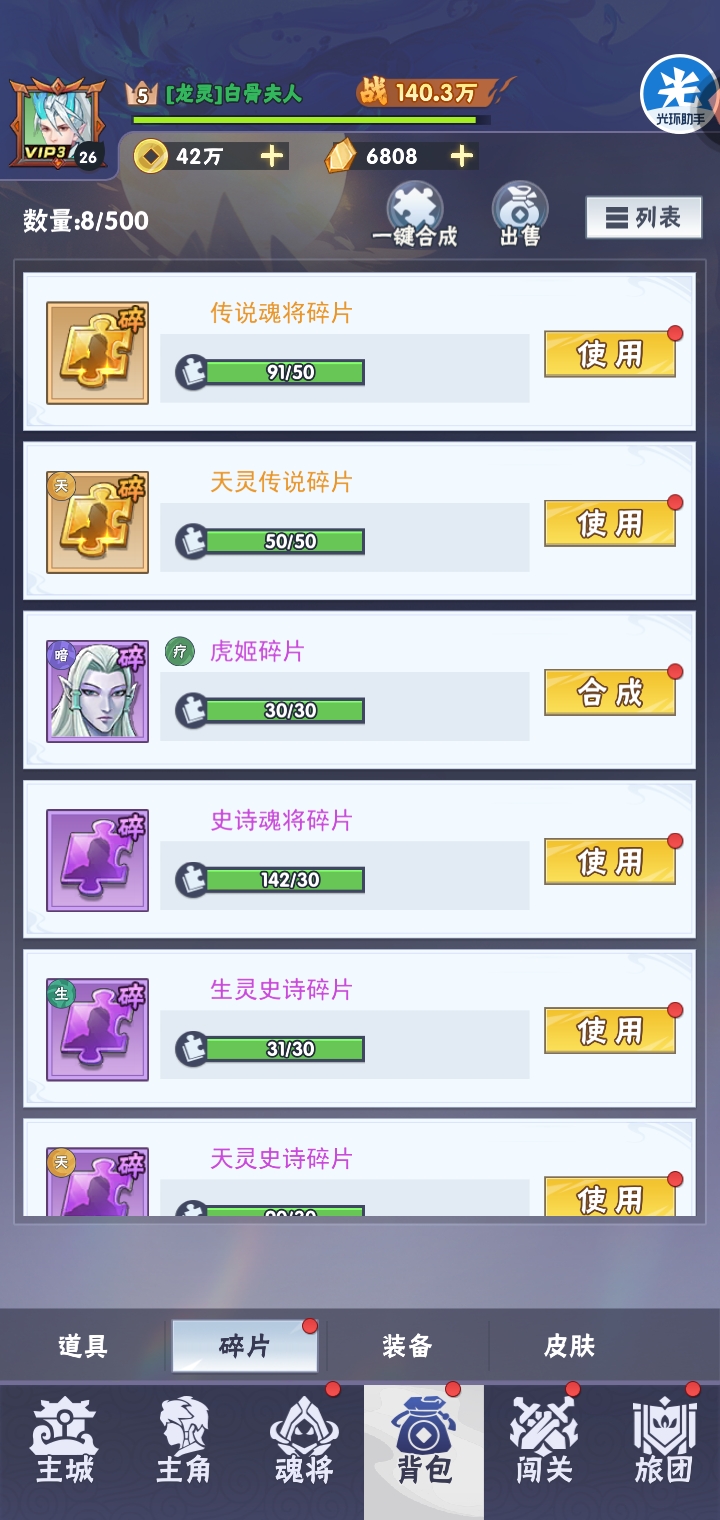Screen dimensions: 720x1520
Task: Open the 皮肤 skins tab
Action: (569, 1346)
